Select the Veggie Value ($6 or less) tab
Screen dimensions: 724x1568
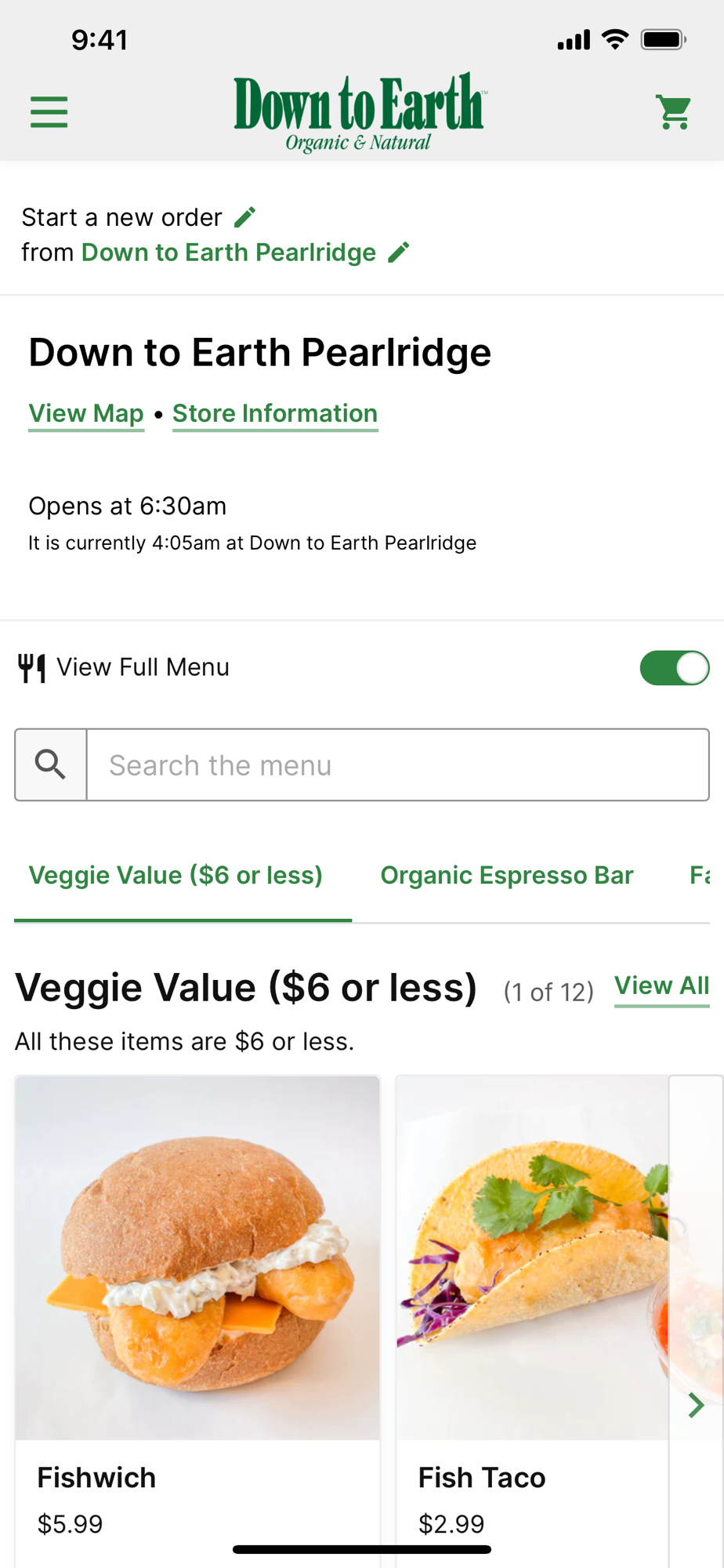[x=176, y=875]
